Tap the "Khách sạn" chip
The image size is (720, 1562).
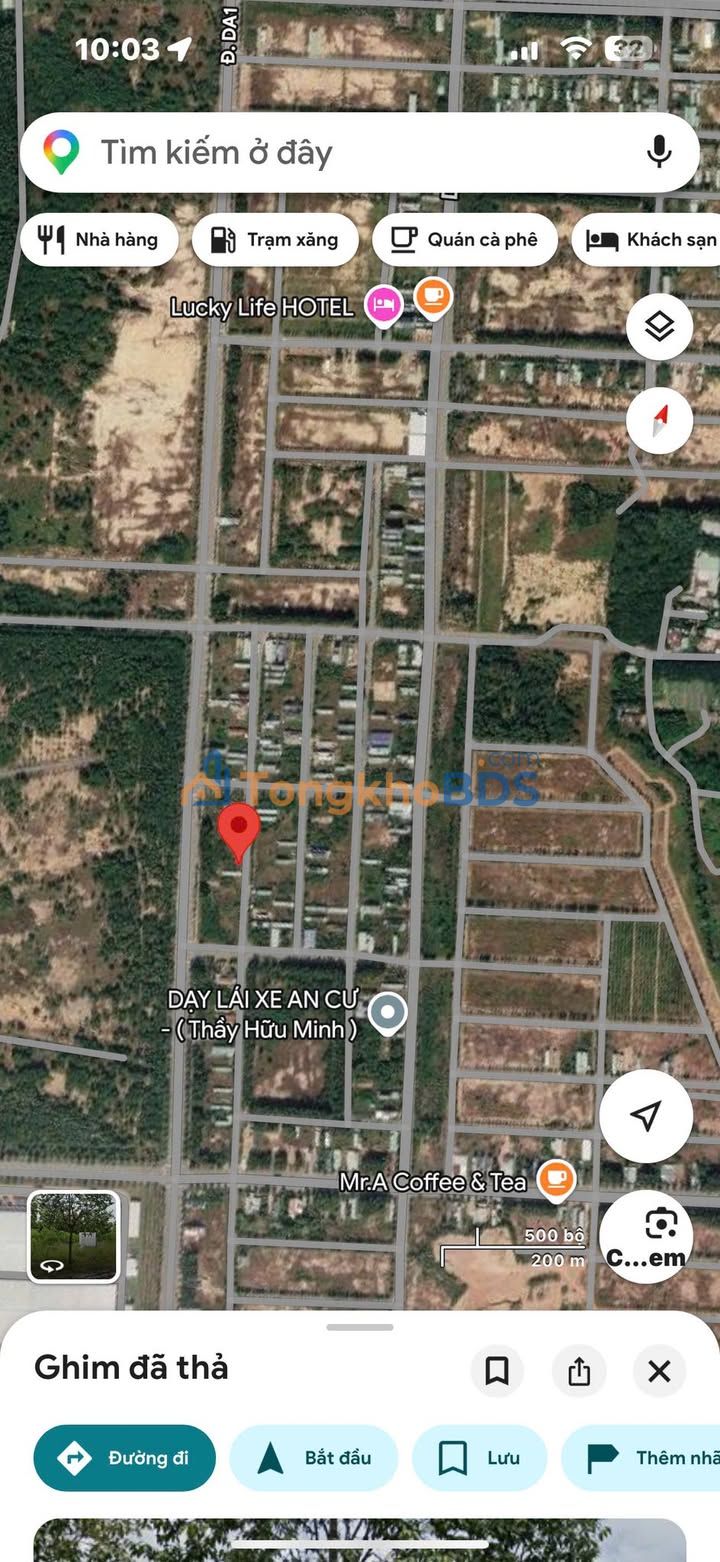pos(650,240)
